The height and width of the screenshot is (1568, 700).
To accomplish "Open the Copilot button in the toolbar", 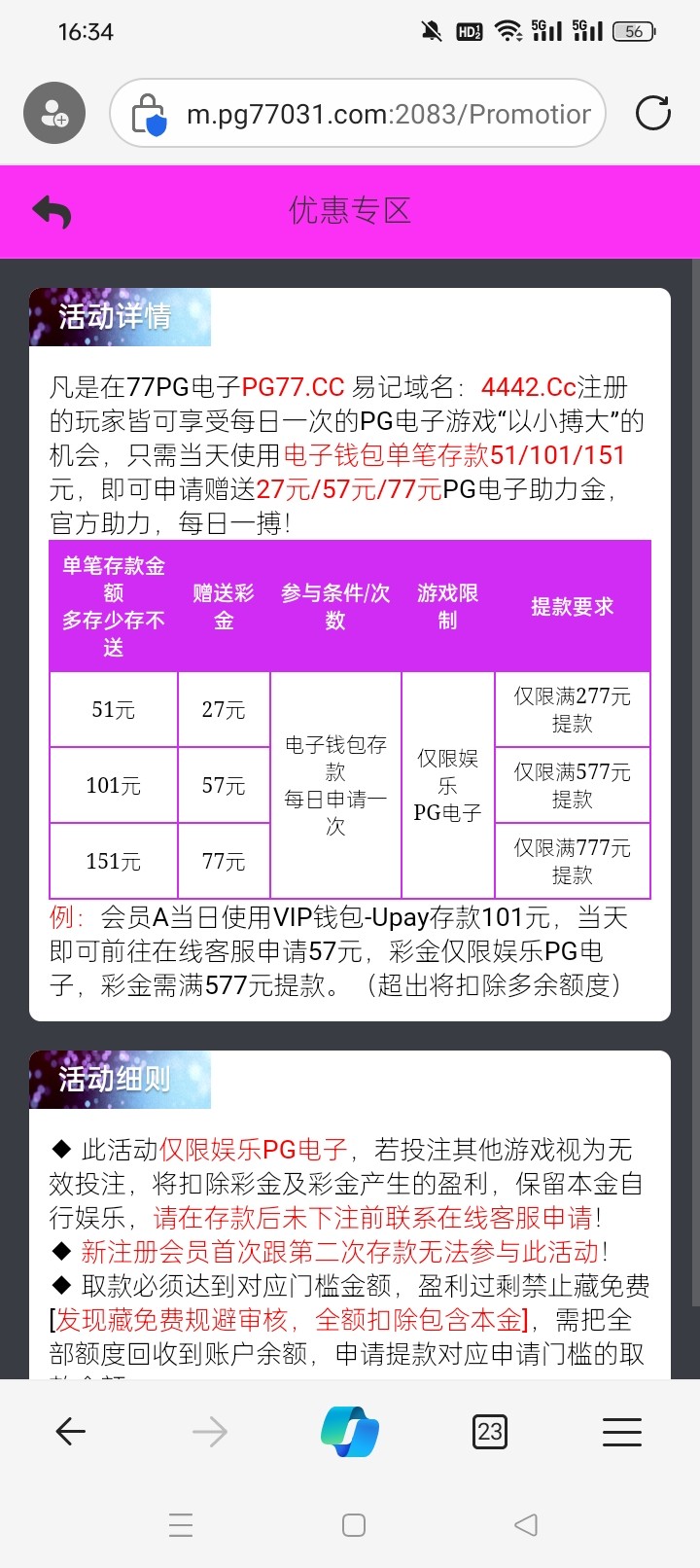I will [x=350, y=1431].
